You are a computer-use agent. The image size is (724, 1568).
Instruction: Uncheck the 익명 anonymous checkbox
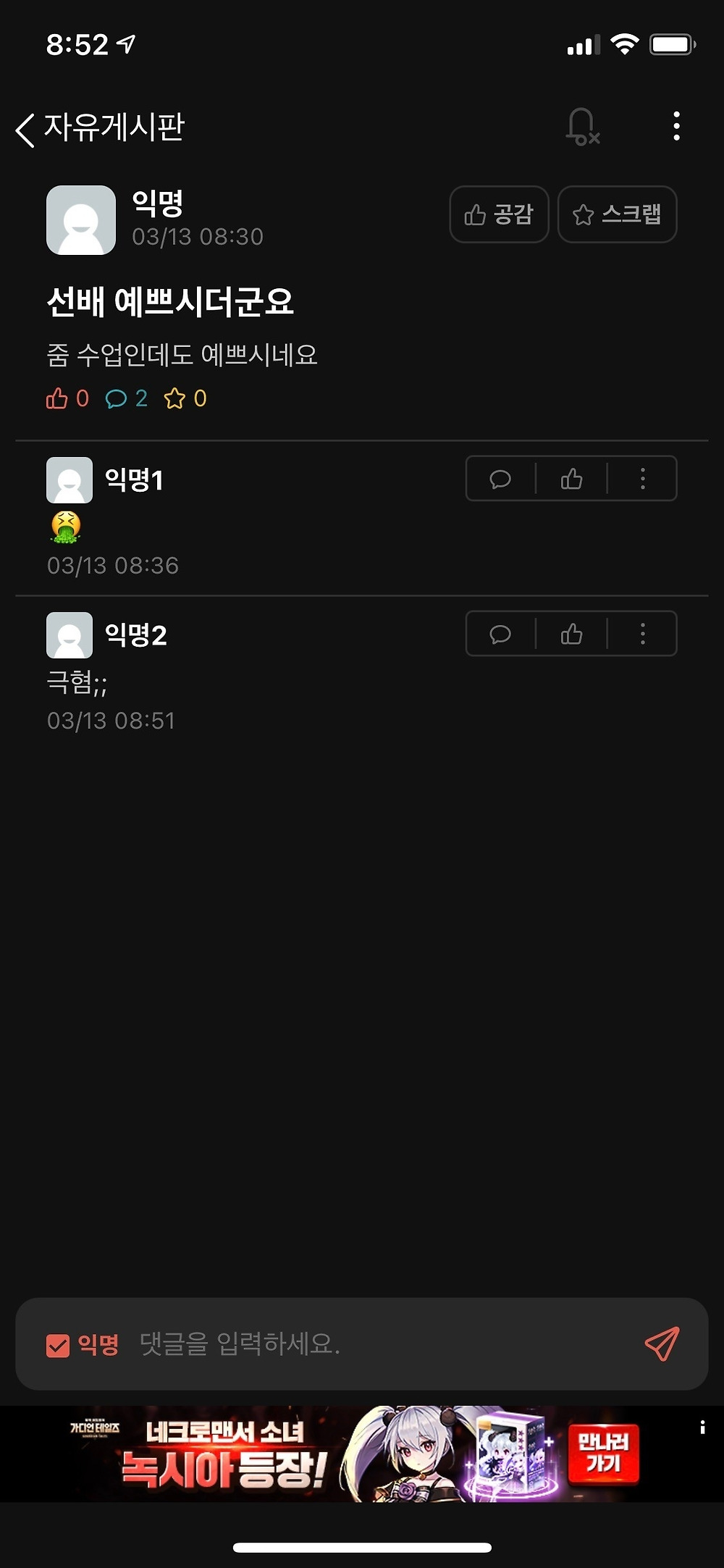[x=58, y=1345]
